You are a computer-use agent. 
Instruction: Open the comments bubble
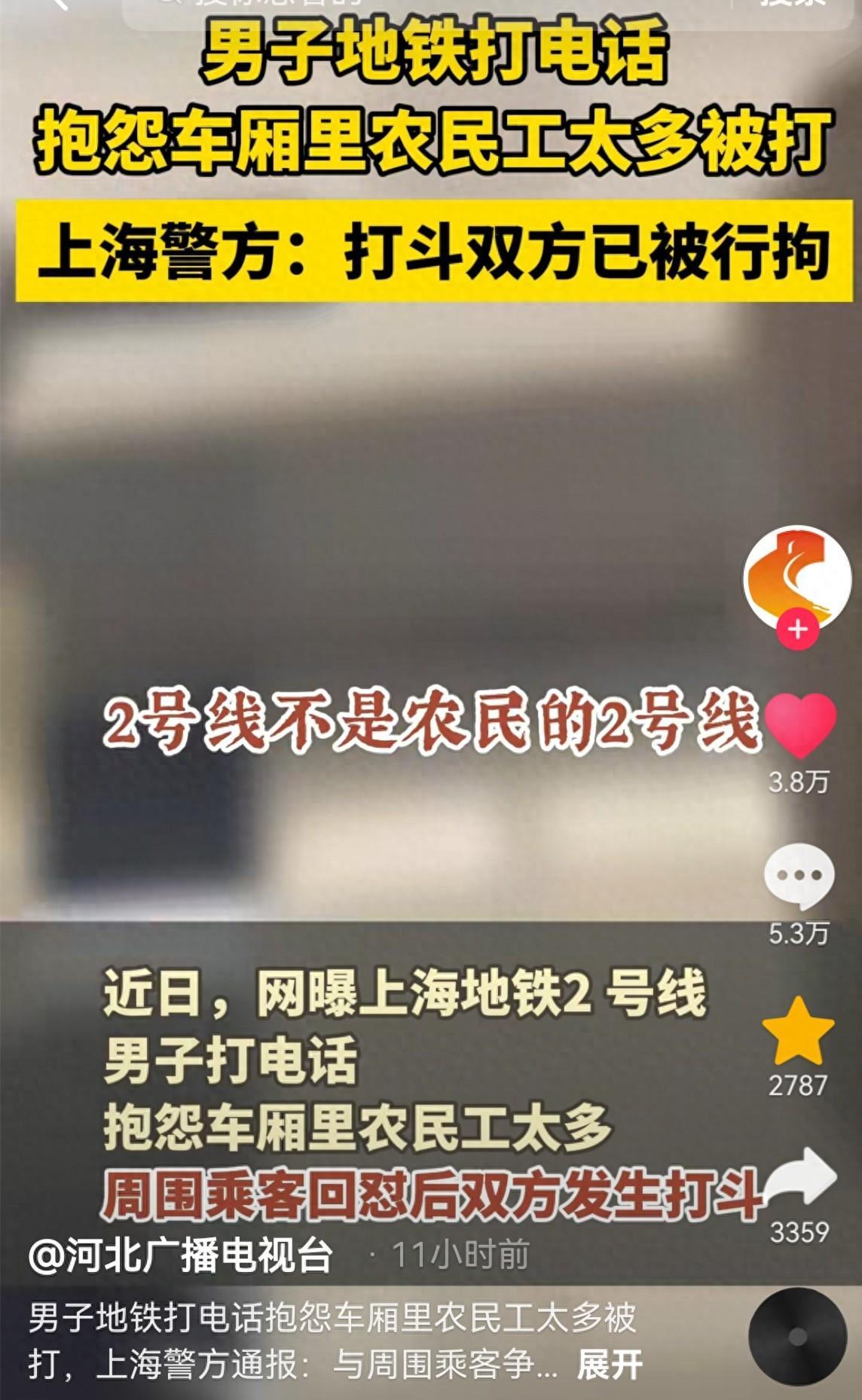(799, 877)
